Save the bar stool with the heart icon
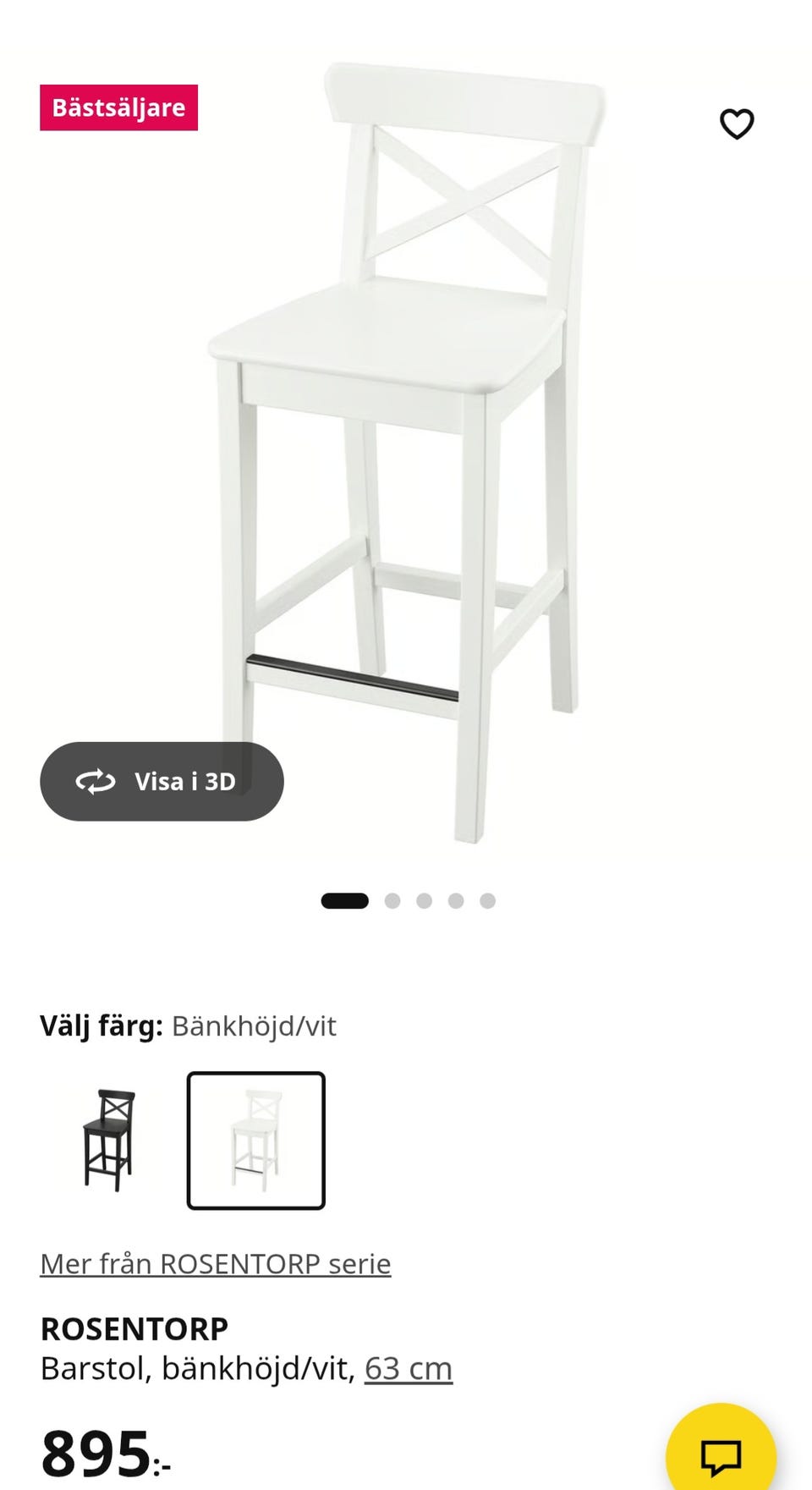 coord(737,124)
